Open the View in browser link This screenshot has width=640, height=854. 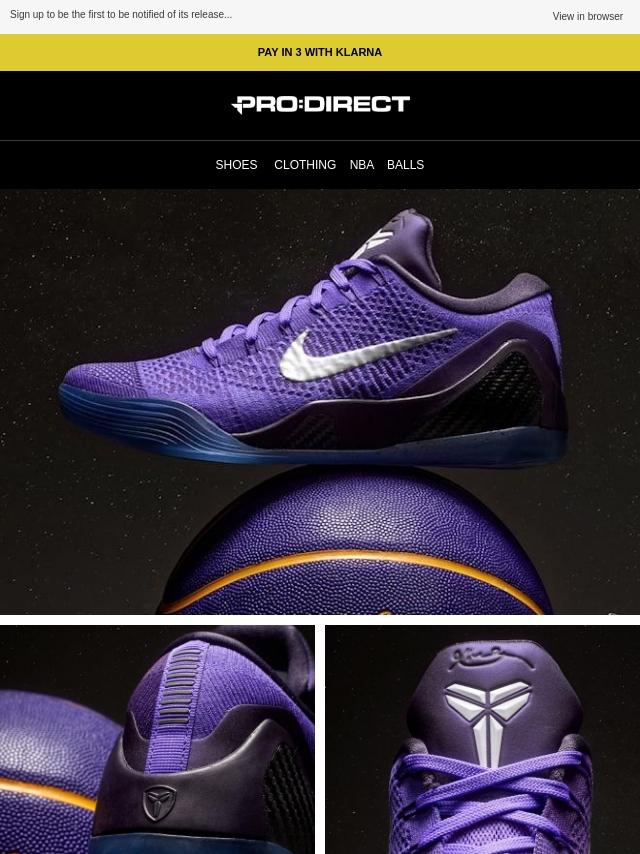(x=587, y=16)
